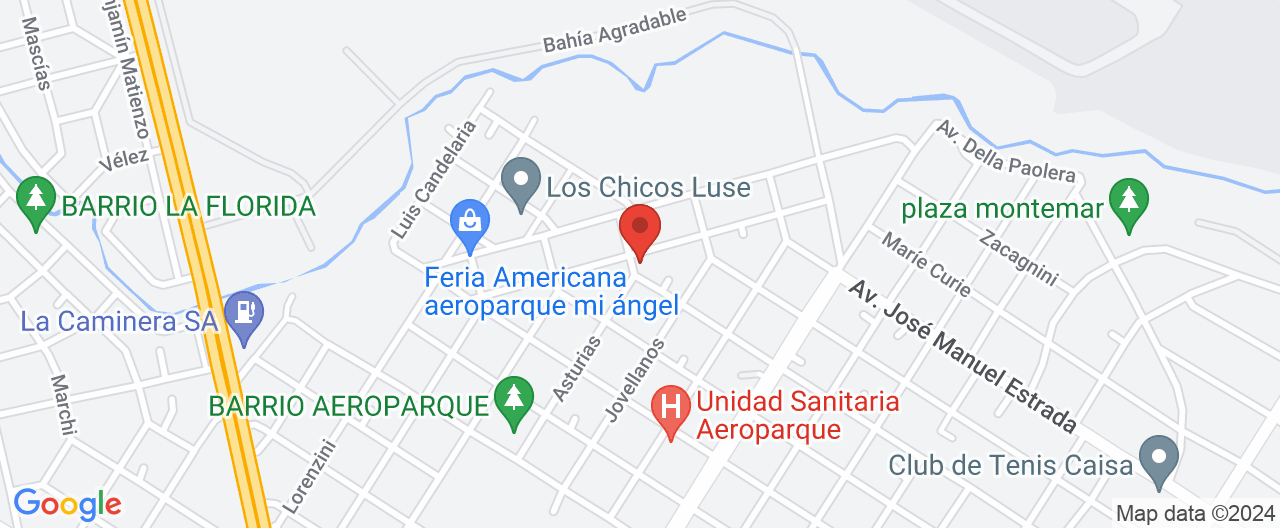This screenshot has height=528, width=1280.
Task: Select the plaza montemar park marker
Action: click(x=1130, y=203)
